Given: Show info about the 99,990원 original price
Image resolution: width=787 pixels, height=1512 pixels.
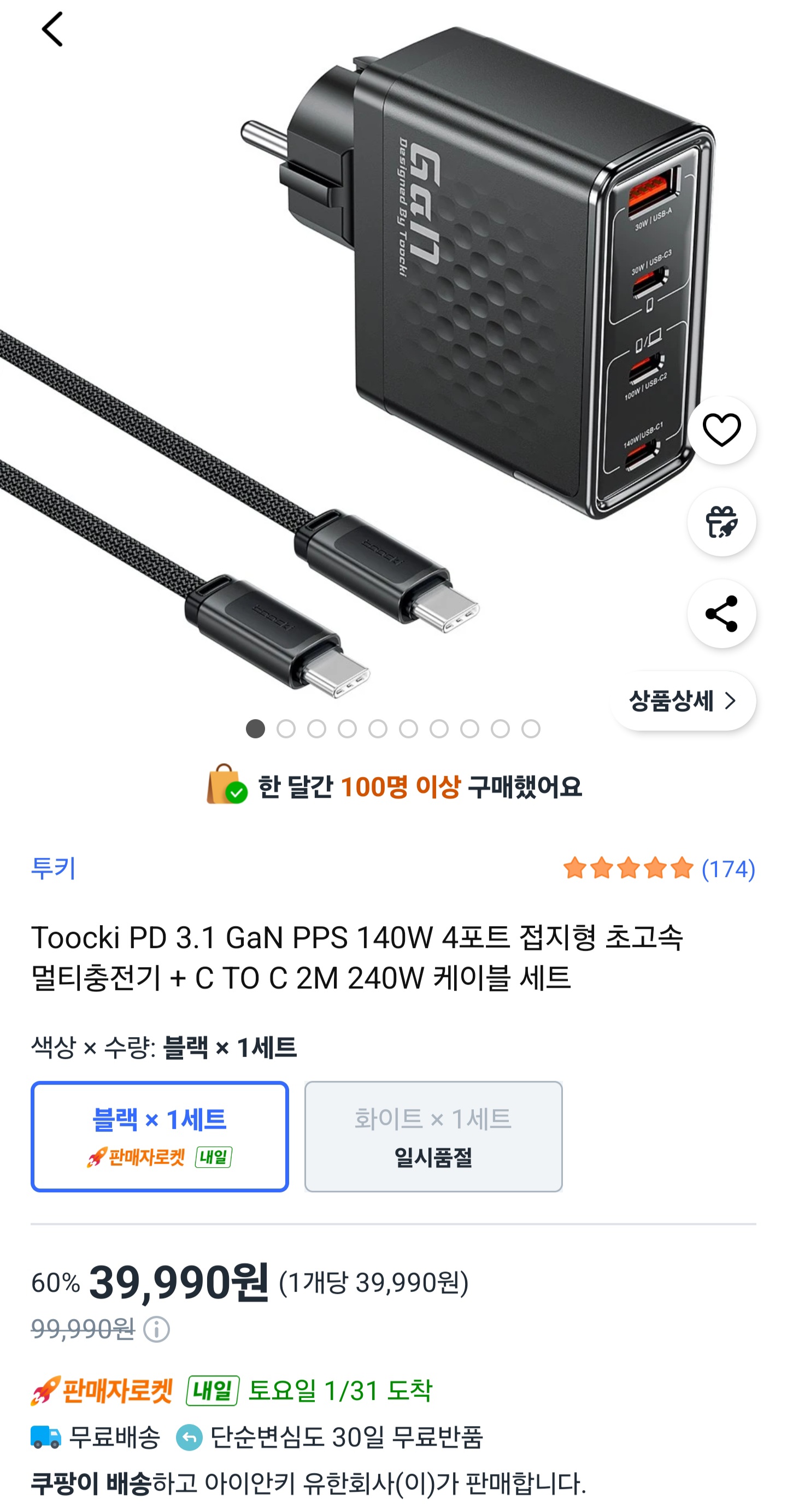Looking at the screenshot, I should 157,1329.
